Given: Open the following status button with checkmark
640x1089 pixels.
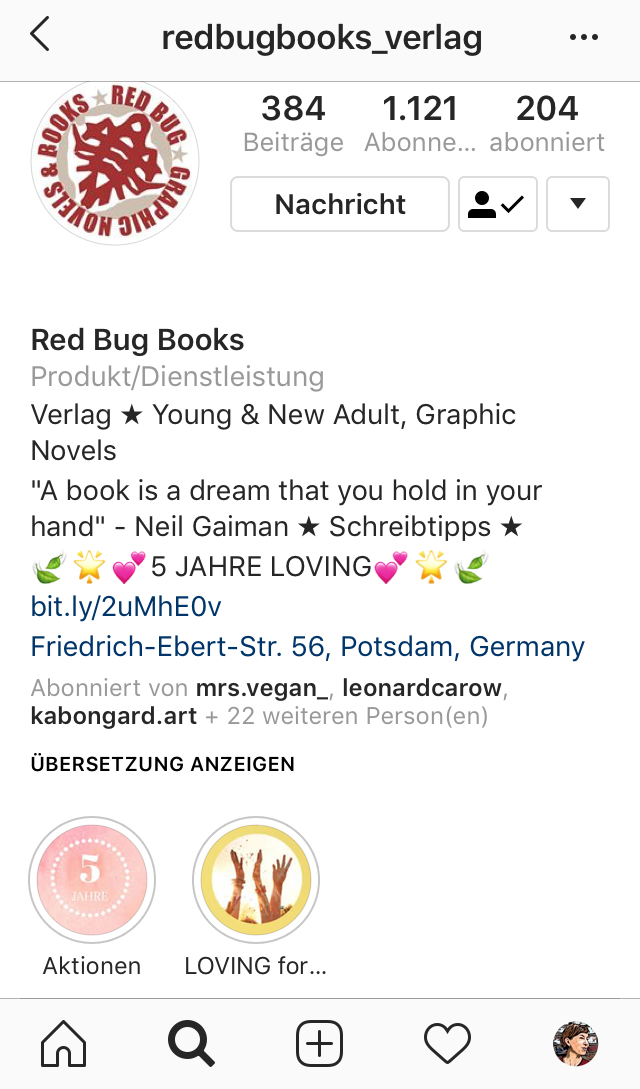Looking at the screenshot, I should (498, 204).
